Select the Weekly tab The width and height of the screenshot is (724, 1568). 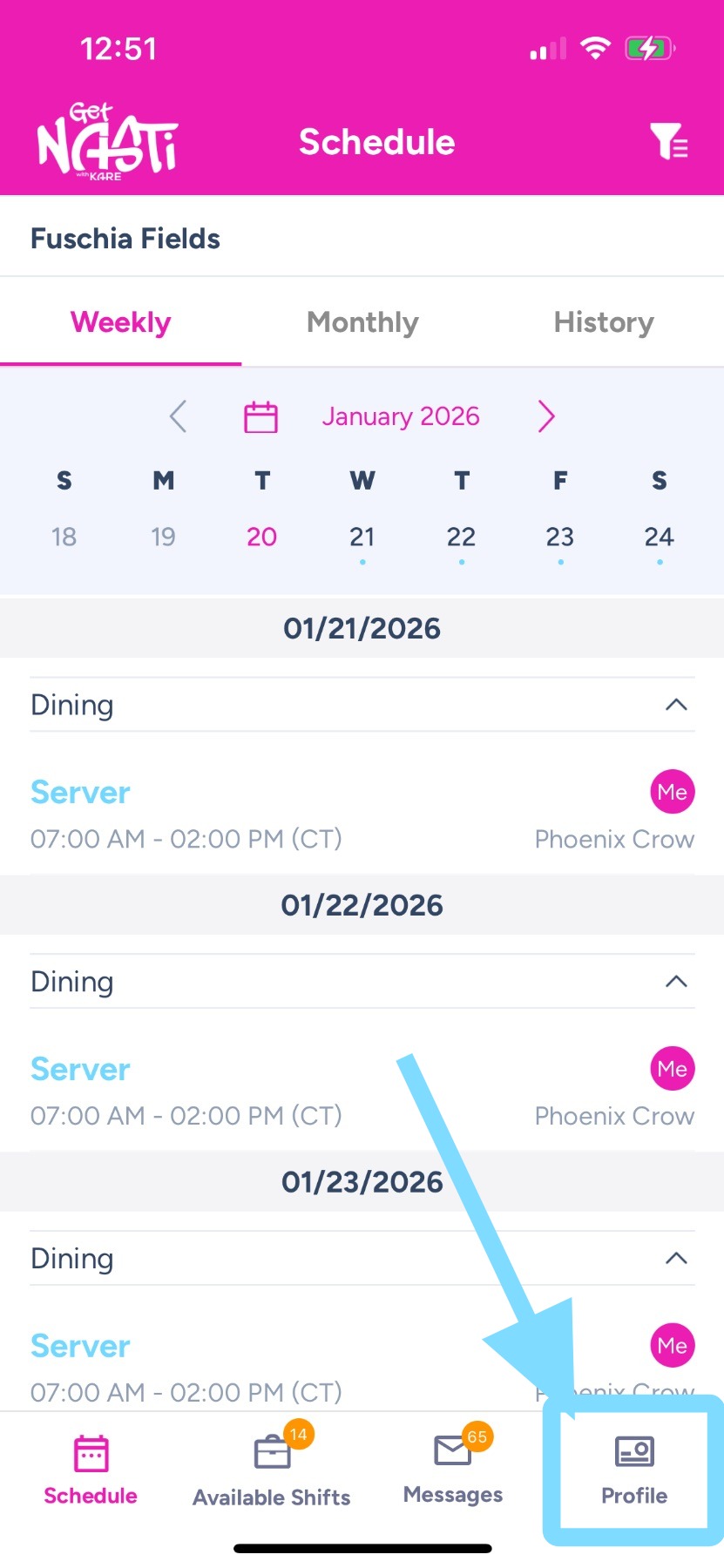[x=121, y=322]
